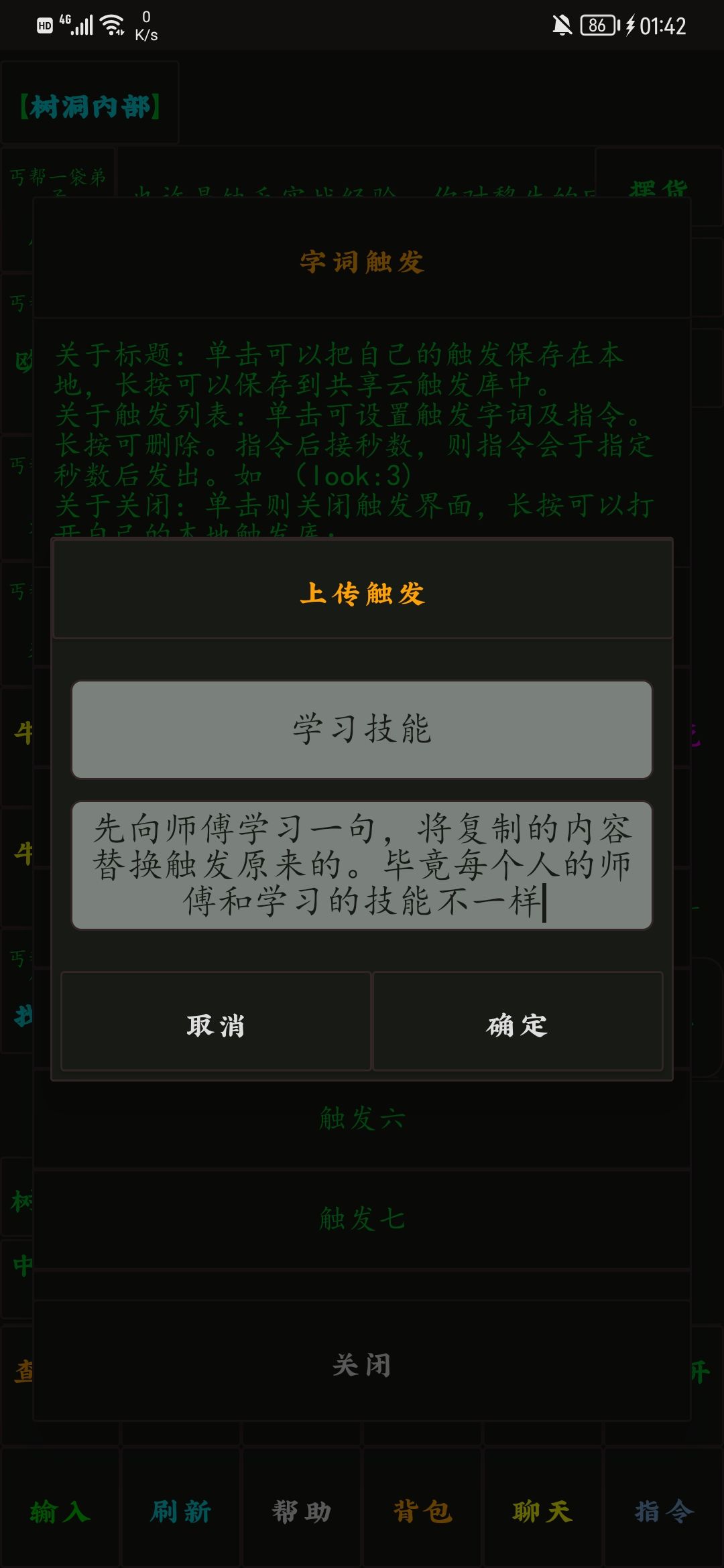Tap the trigger description text area
The width and height of the screenshot is (724, 1568).
tap(362, 864)
